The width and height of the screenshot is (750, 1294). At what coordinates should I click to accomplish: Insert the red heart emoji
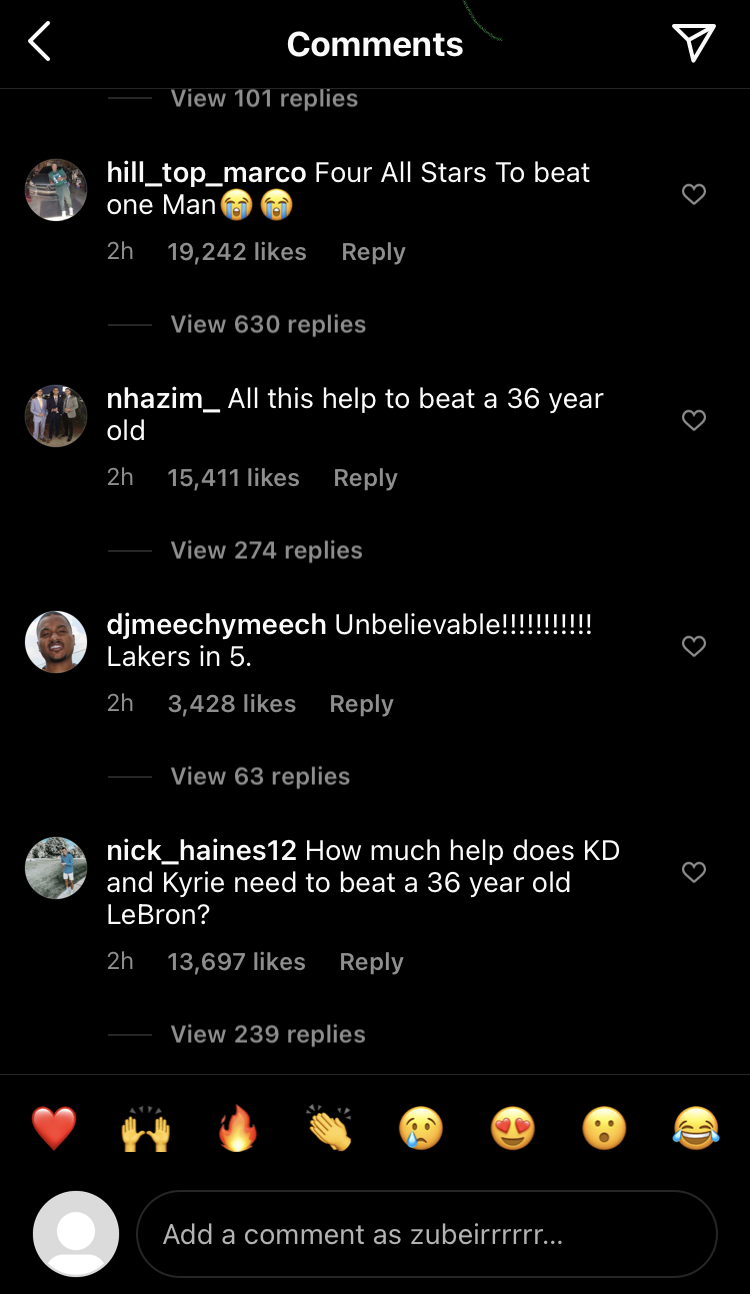(x=54, y=1129)
